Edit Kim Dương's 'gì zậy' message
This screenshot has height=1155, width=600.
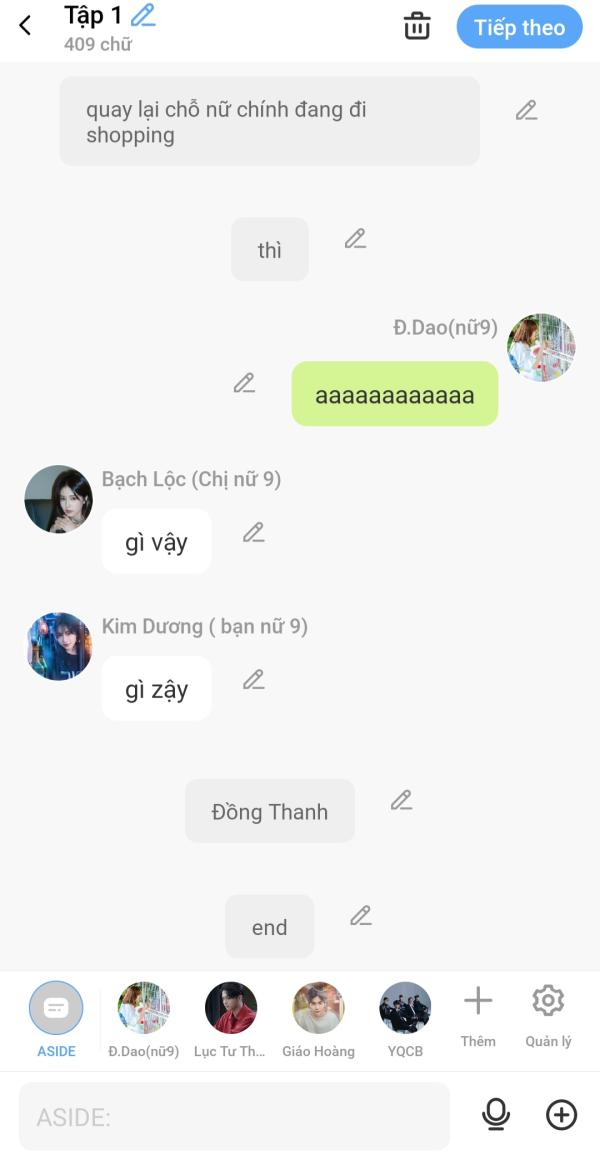253,679
